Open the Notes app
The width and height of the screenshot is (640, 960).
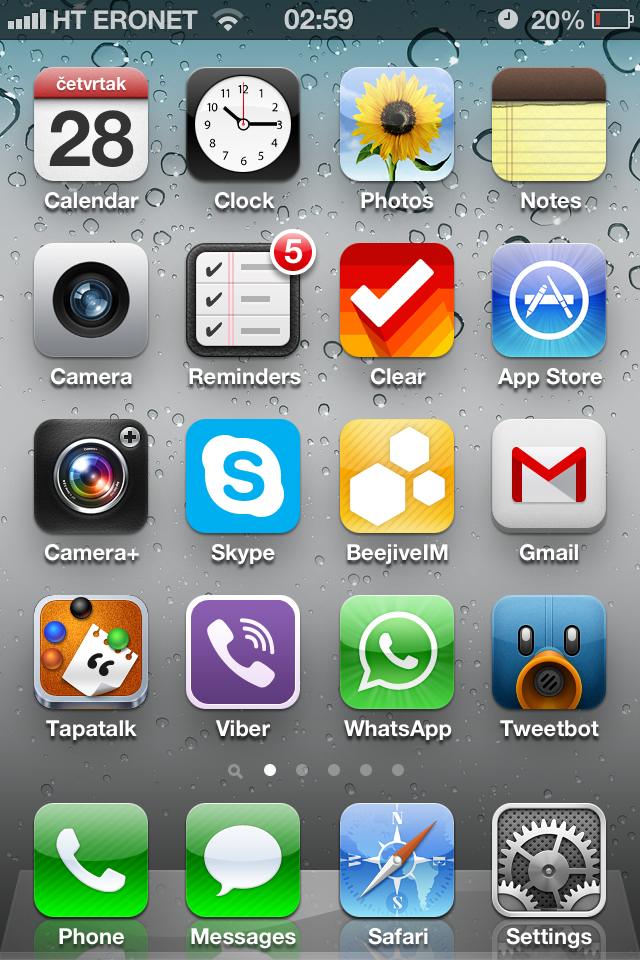click(x=549, y=124)
